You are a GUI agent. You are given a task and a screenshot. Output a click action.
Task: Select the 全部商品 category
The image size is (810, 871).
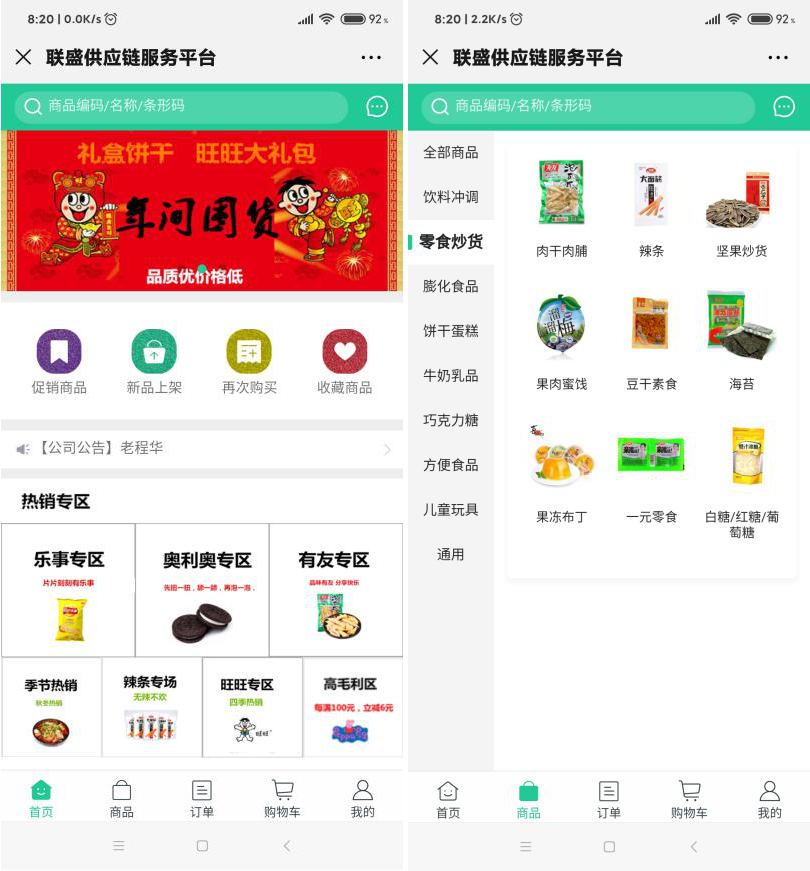[451, 153]
